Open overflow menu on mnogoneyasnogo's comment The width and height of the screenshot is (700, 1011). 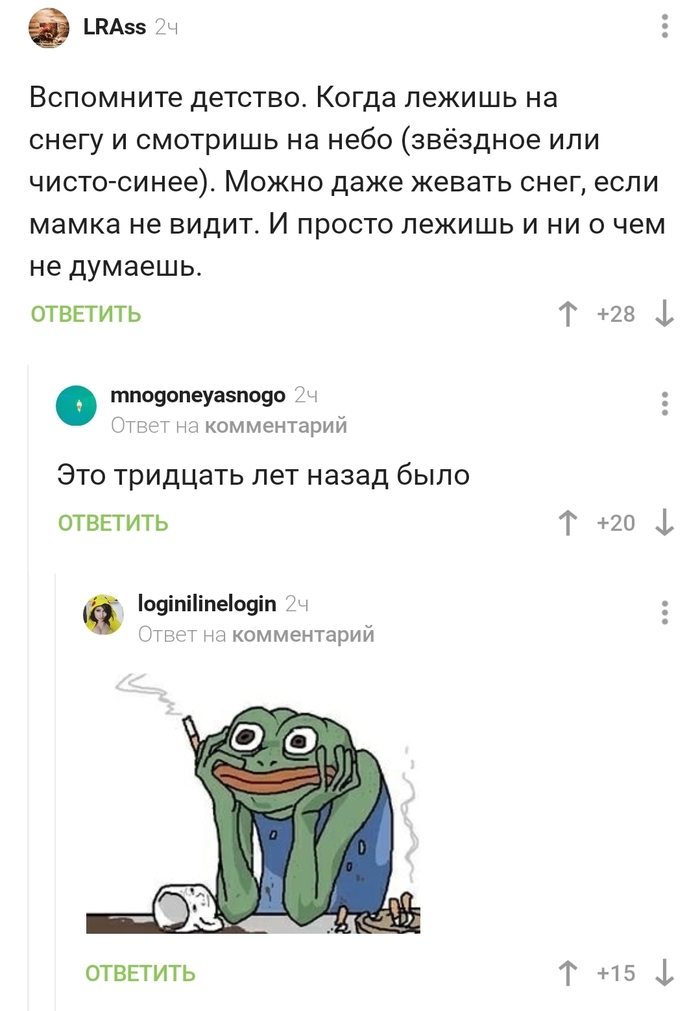coord(666,404)
